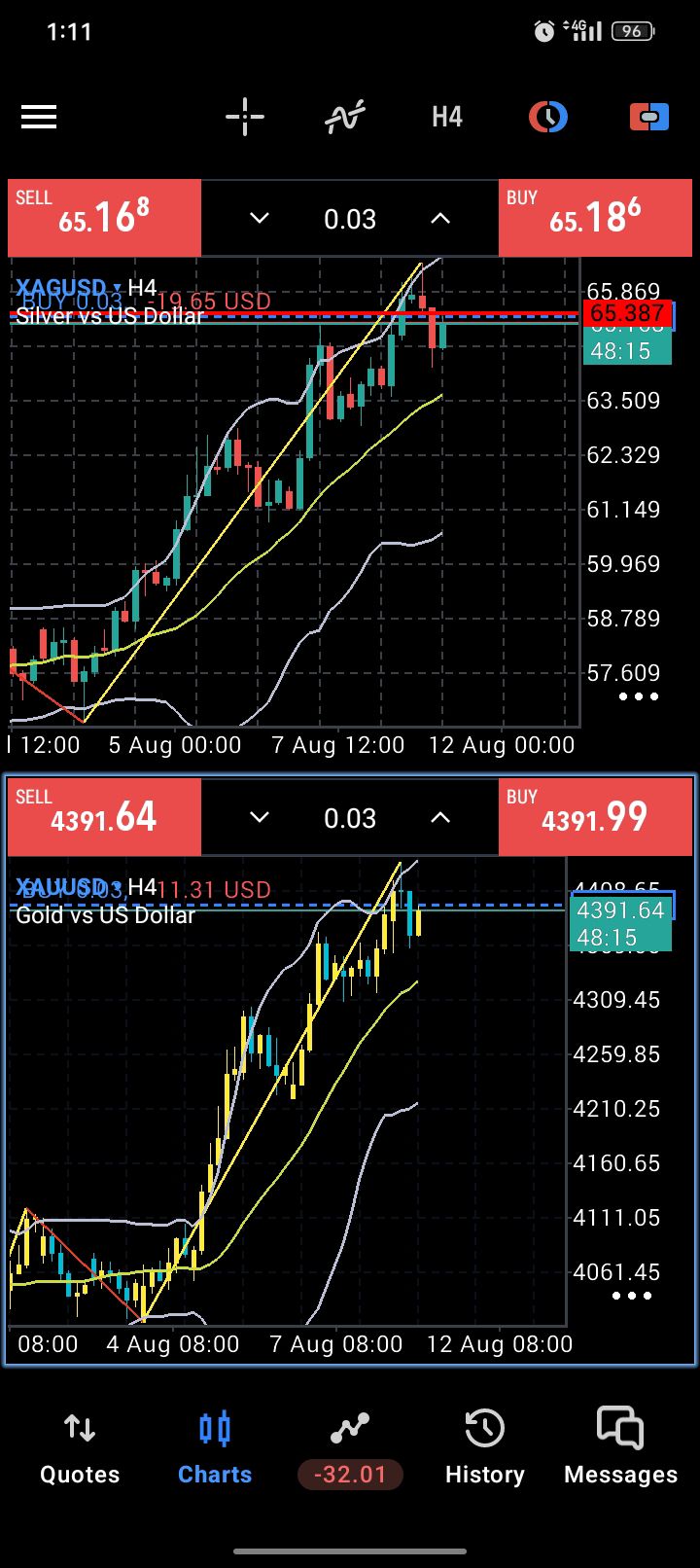The width and height of the screenshot is (700, 1568).
Task: Open the indicators list
Action: coord(345,118)
